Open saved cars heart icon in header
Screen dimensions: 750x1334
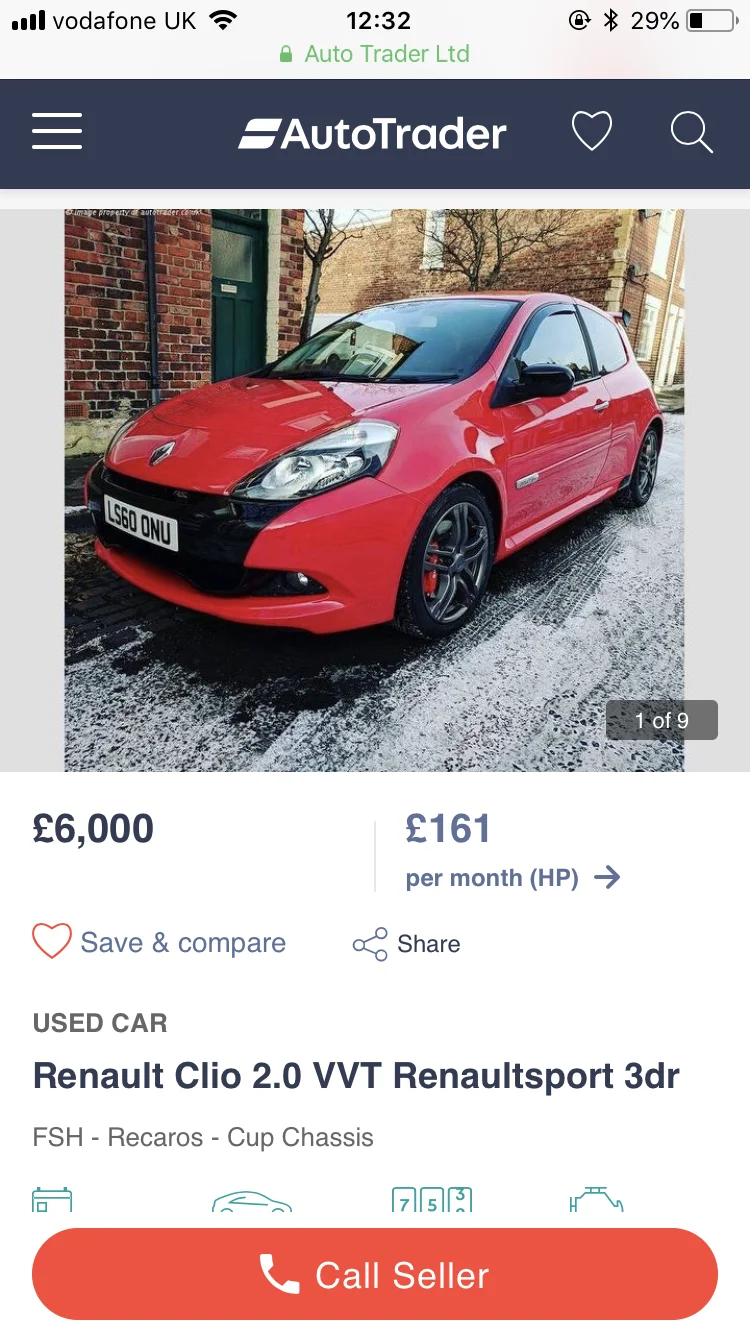pyautogui.click(x=591, y=132)
